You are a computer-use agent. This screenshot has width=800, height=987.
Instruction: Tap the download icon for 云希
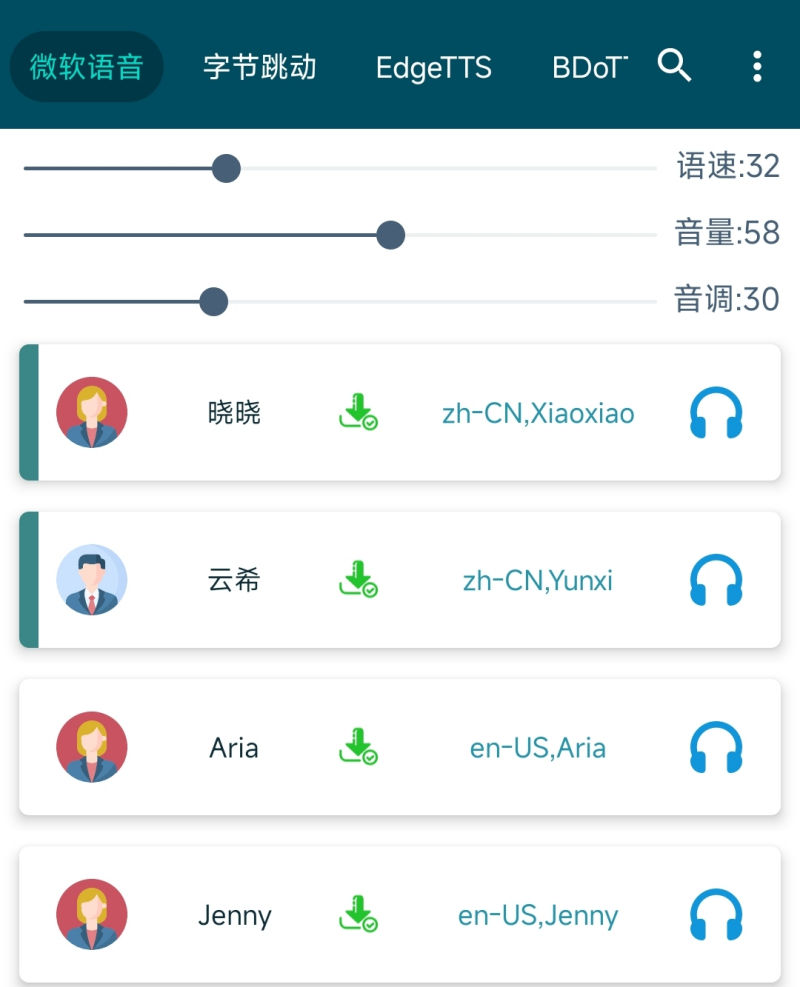357,579
